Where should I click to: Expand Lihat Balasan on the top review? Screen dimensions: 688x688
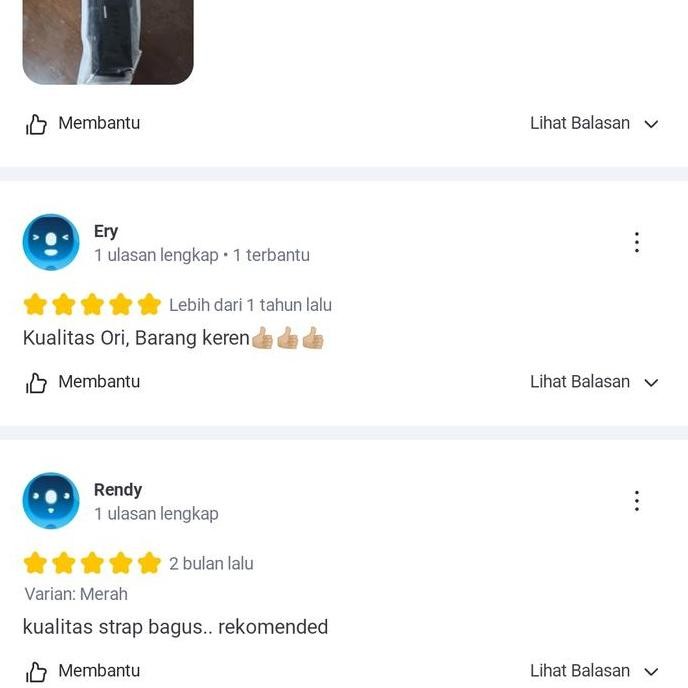coord(594,124)
